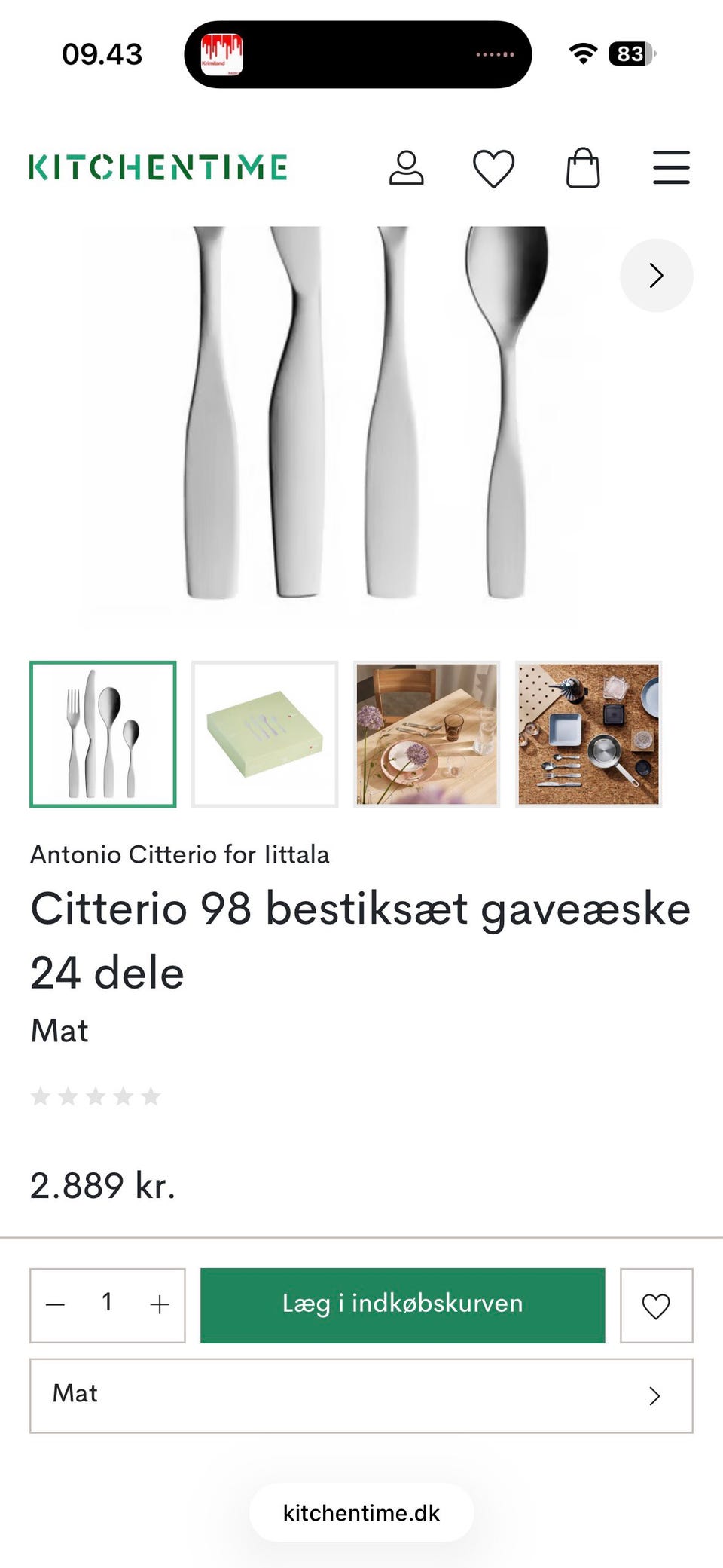723x1568 pixels.
Task: Open the hamburger menu icon
Action: coord(671,168)
